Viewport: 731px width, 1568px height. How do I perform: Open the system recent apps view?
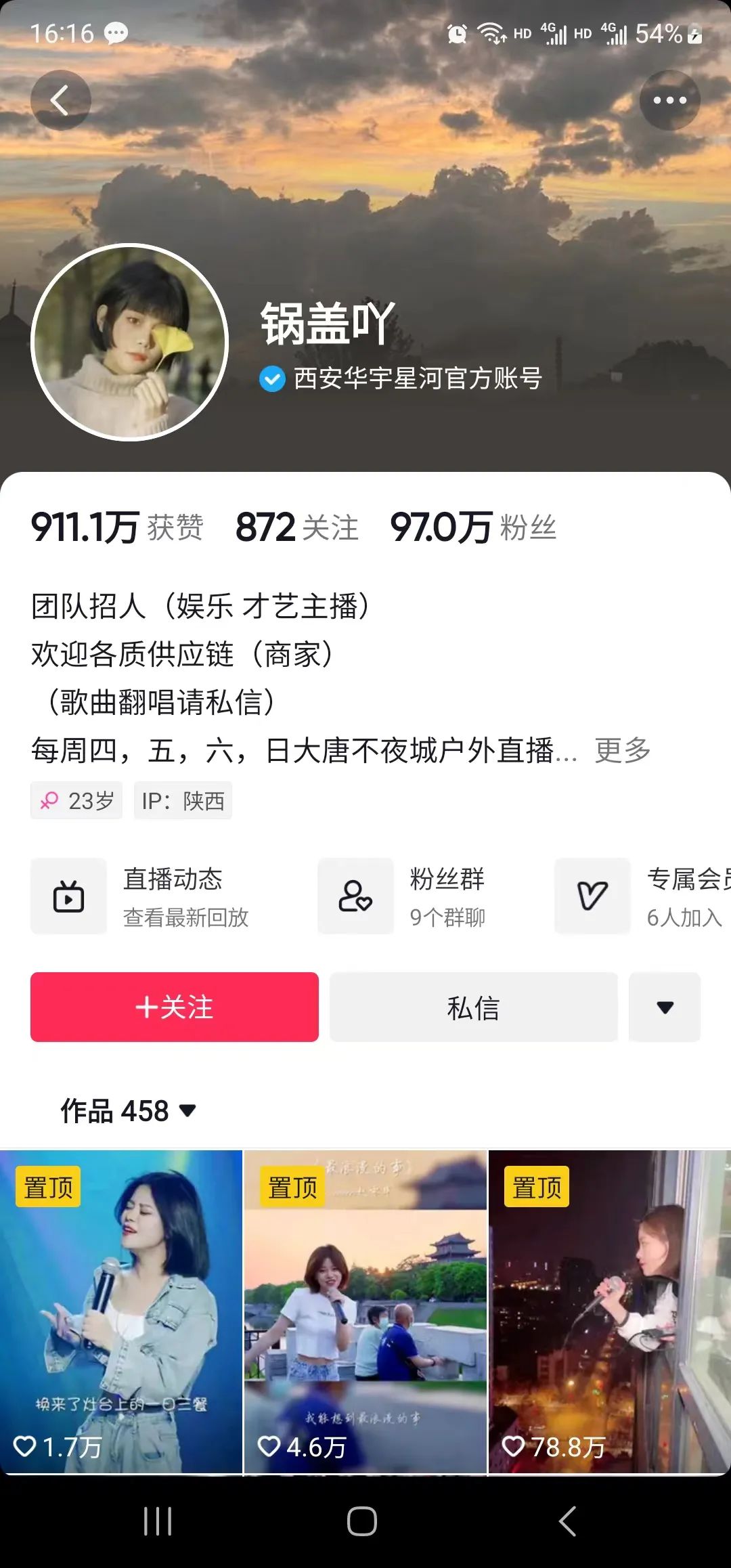click(158, 1521)
